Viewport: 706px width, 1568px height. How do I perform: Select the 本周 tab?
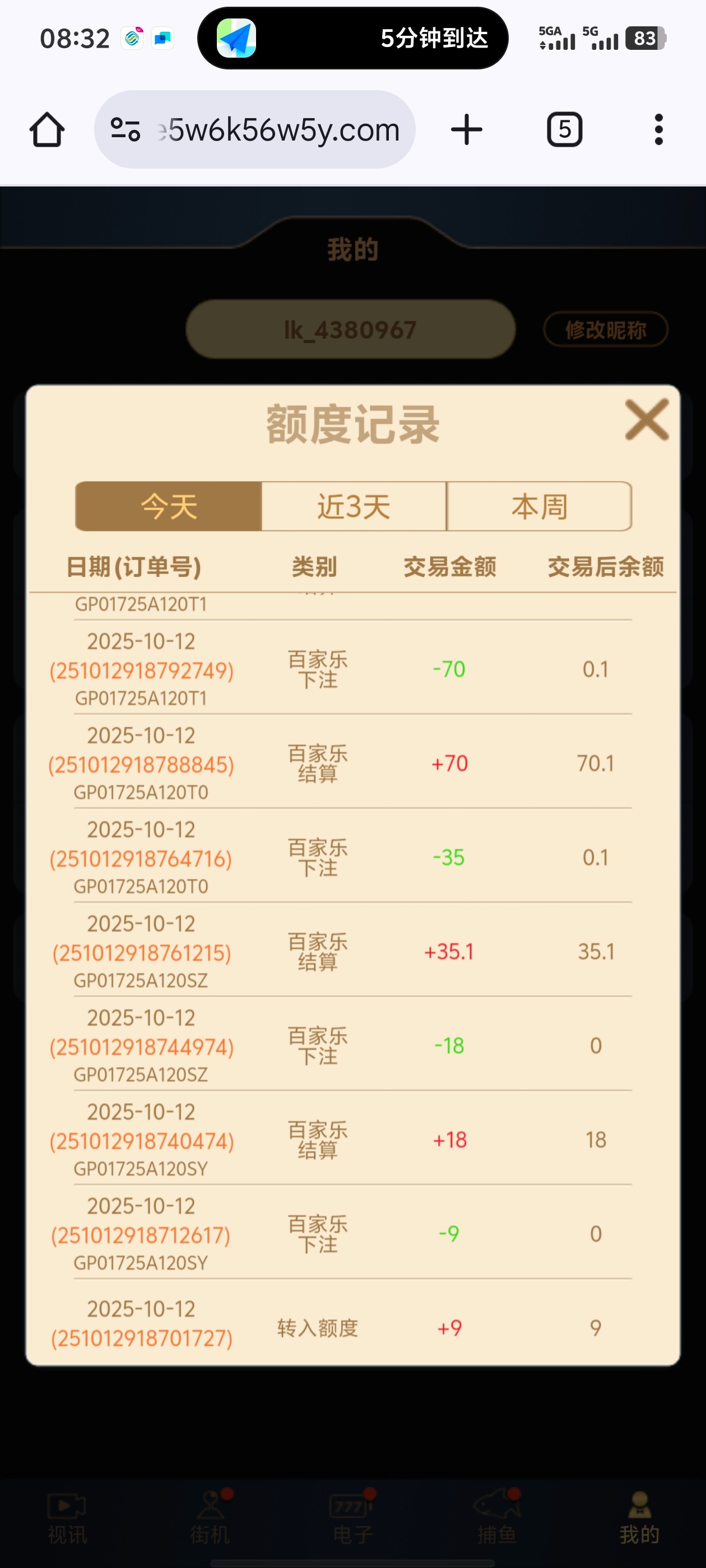pyautogui.click(x=539, y=506)
